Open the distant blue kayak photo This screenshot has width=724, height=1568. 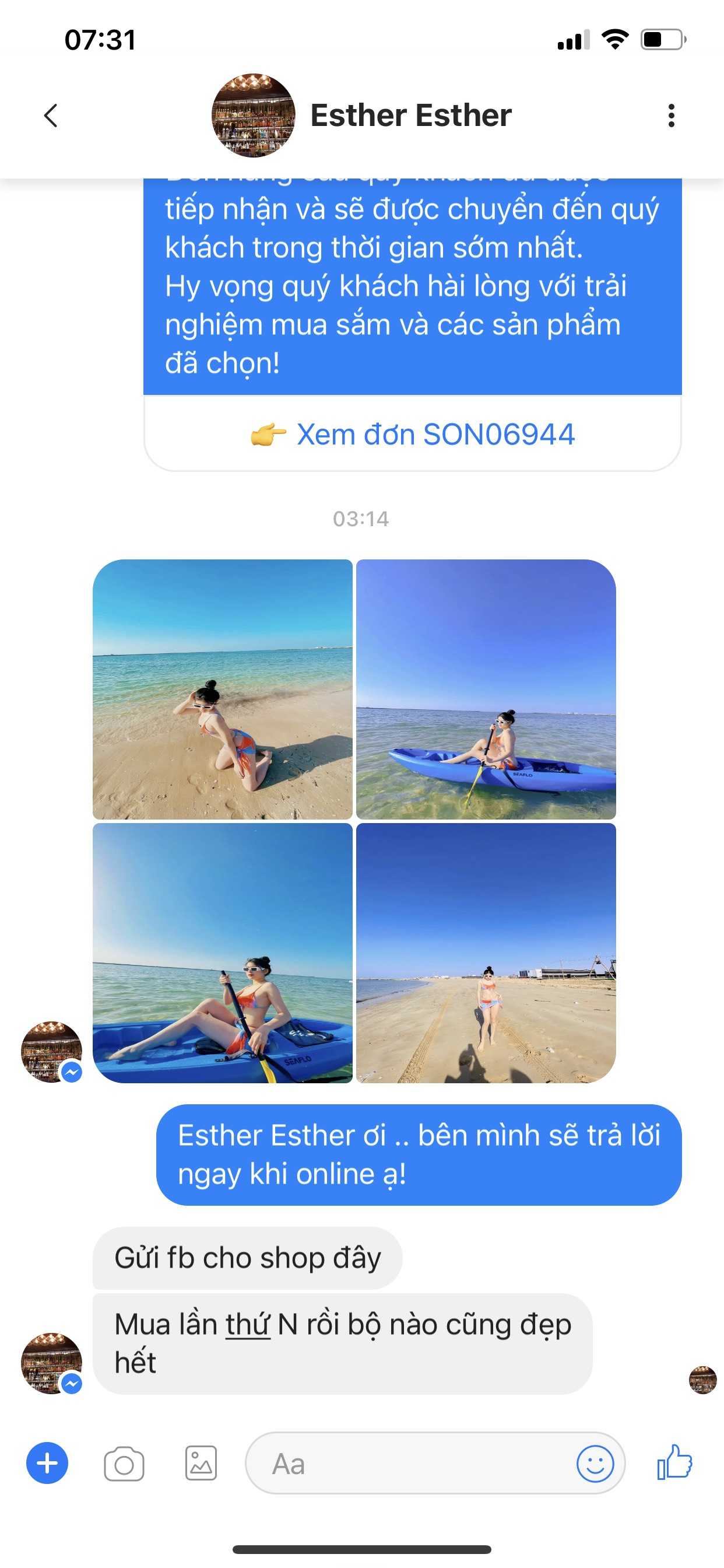point(486,689)
